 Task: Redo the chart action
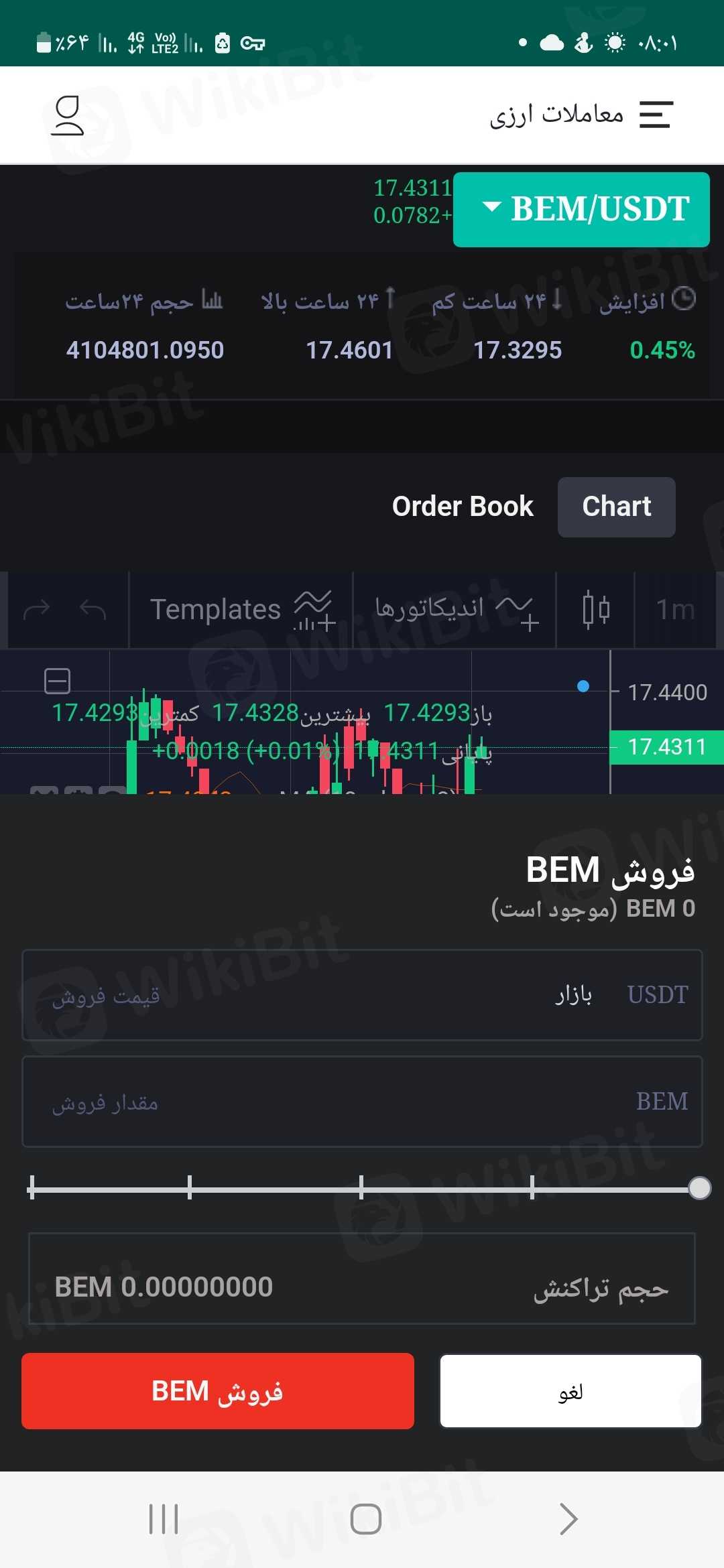tap(37, 610)
